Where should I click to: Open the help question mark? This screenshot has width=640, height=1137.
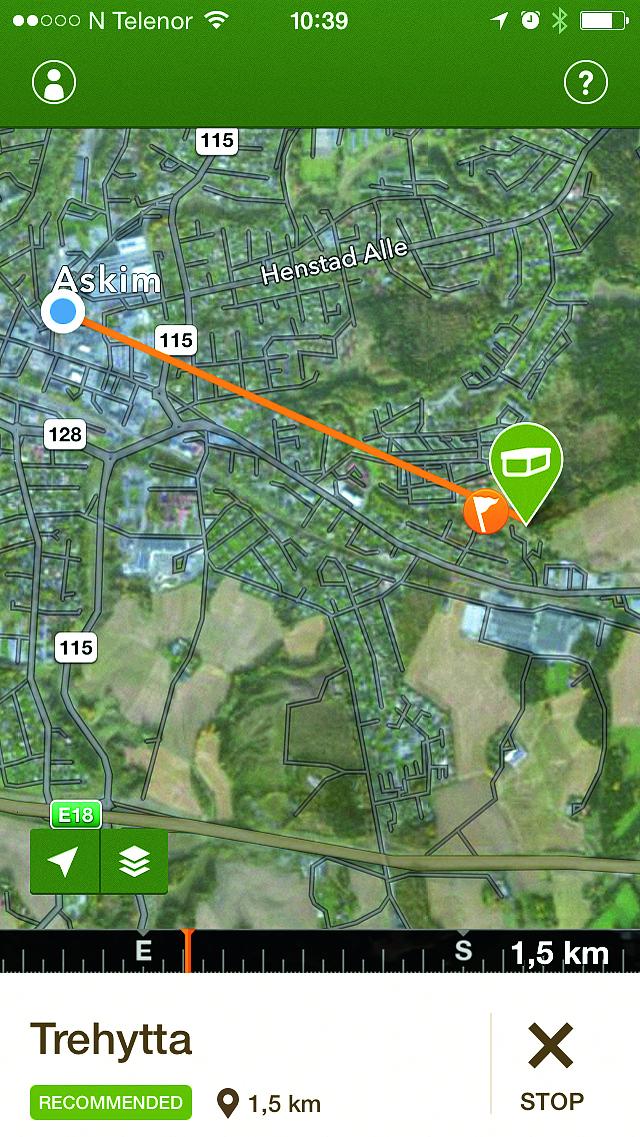[x=586, y=82]
